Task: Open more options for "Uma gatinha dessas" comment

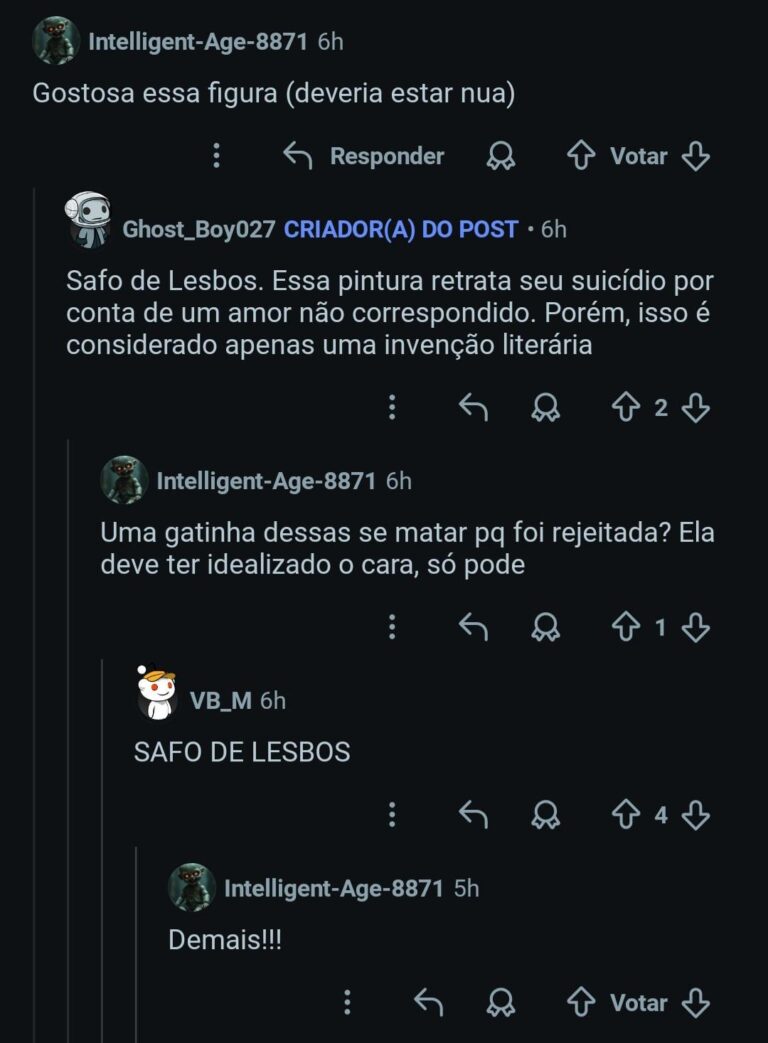Action: tap(392, 627)
